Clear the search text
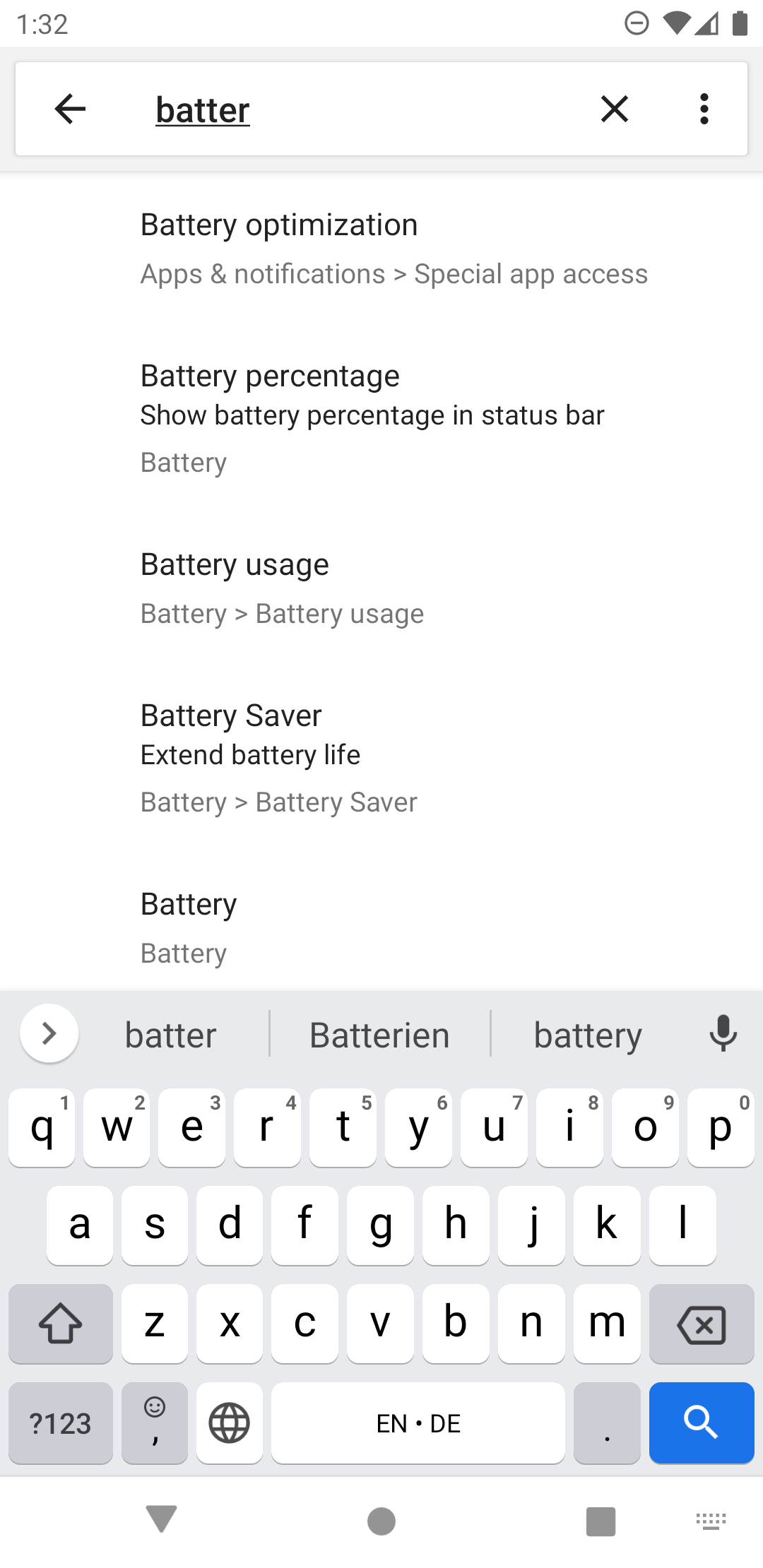This screenshot has width=763, height=1568. [x=614, y=109]
